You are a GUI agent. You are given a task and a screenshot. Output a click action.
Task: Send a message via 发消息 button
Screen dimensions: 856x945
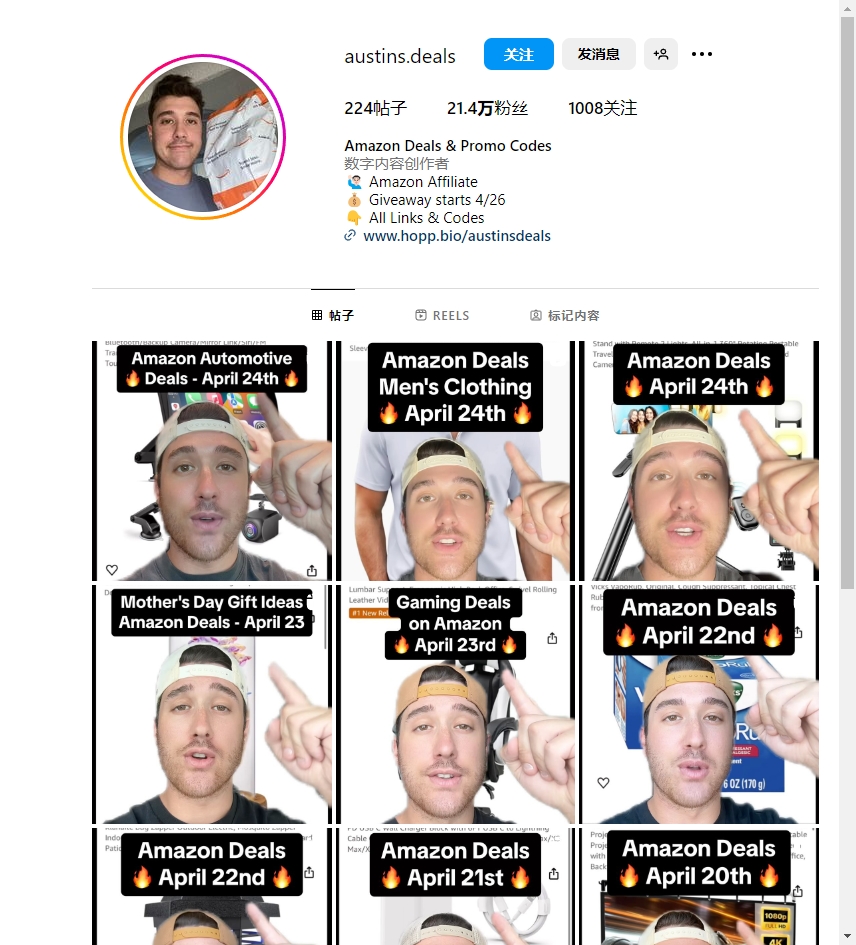click(598, 55)
